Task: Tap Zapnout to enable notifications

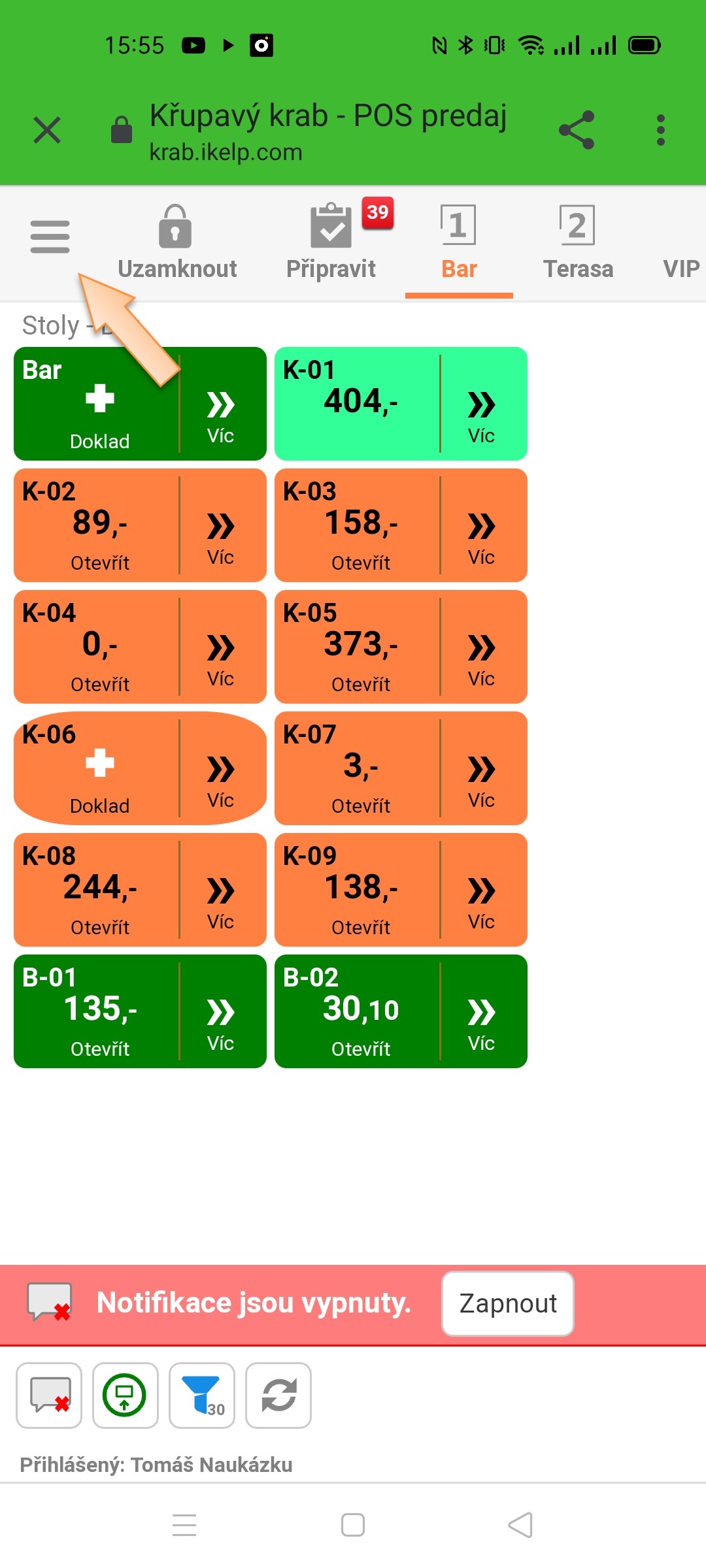Action: point(508,1303)
